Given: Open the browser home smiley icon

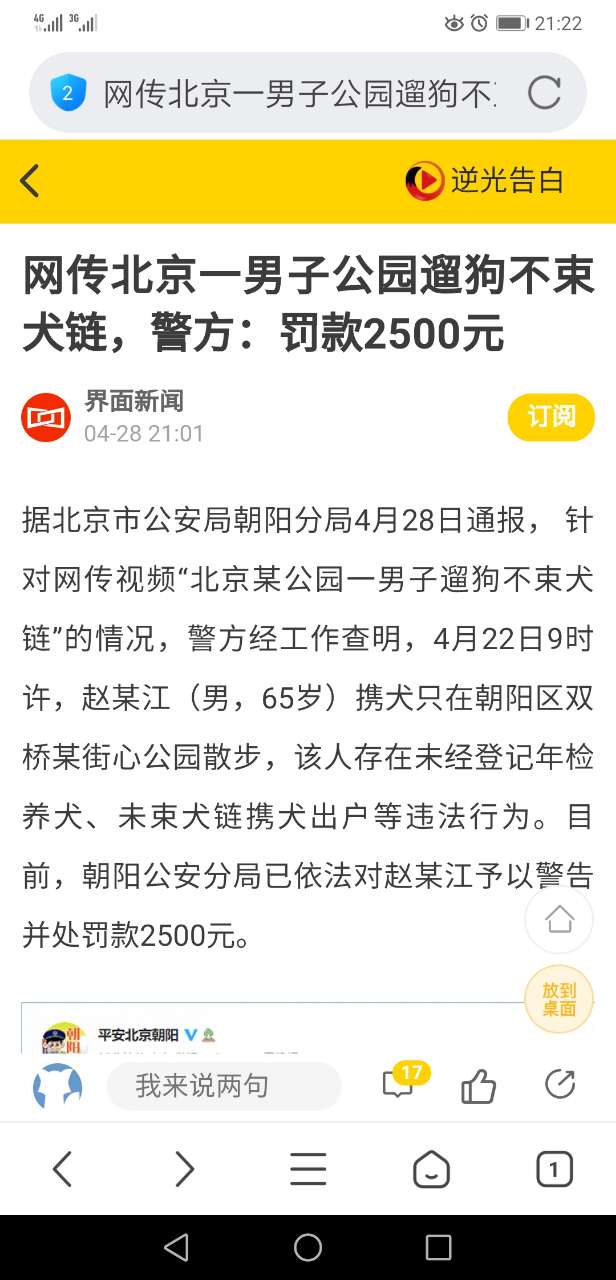Looking at the screenshot, I should tap(431, 1168).
